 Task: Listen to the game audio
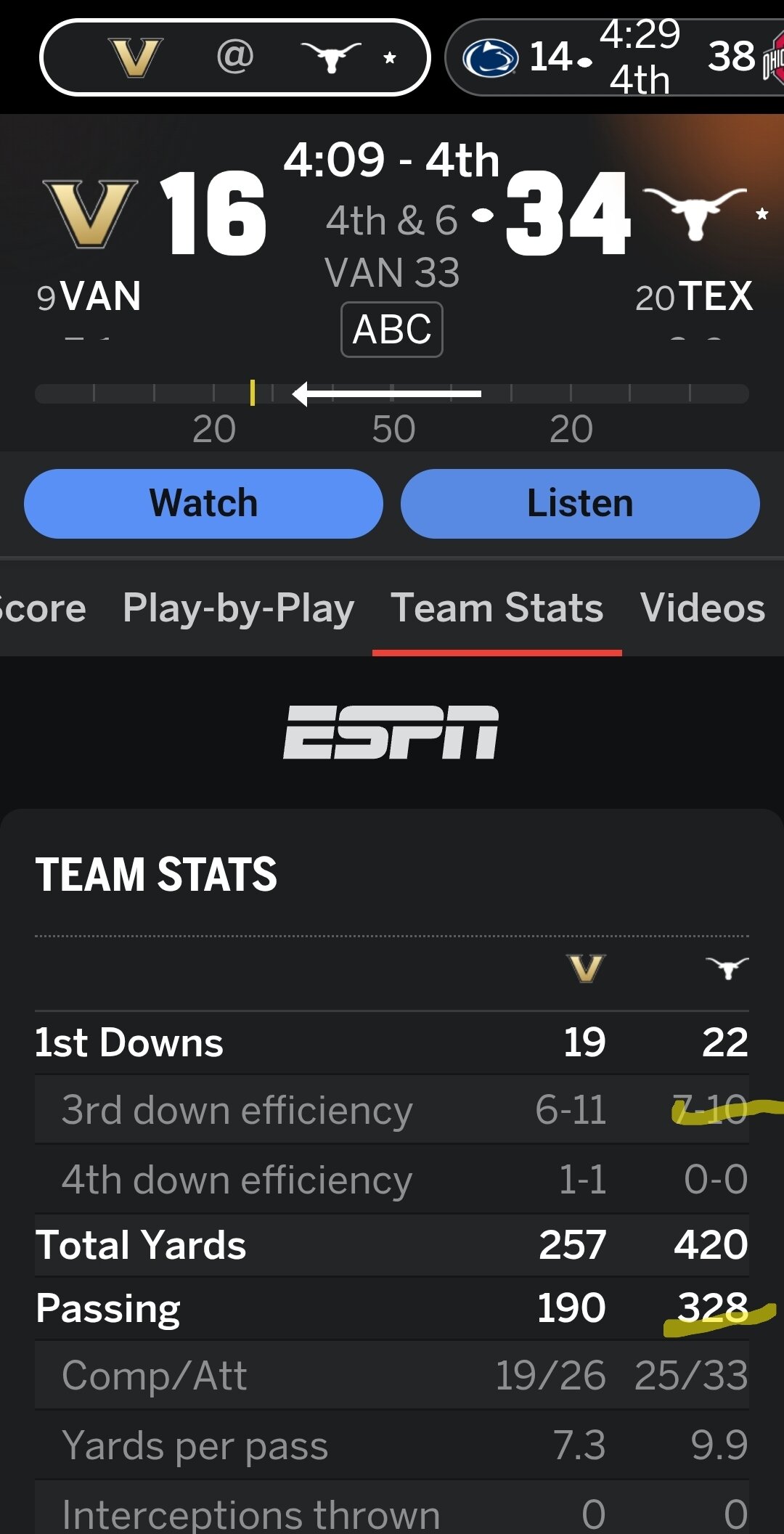pos(580,503)
